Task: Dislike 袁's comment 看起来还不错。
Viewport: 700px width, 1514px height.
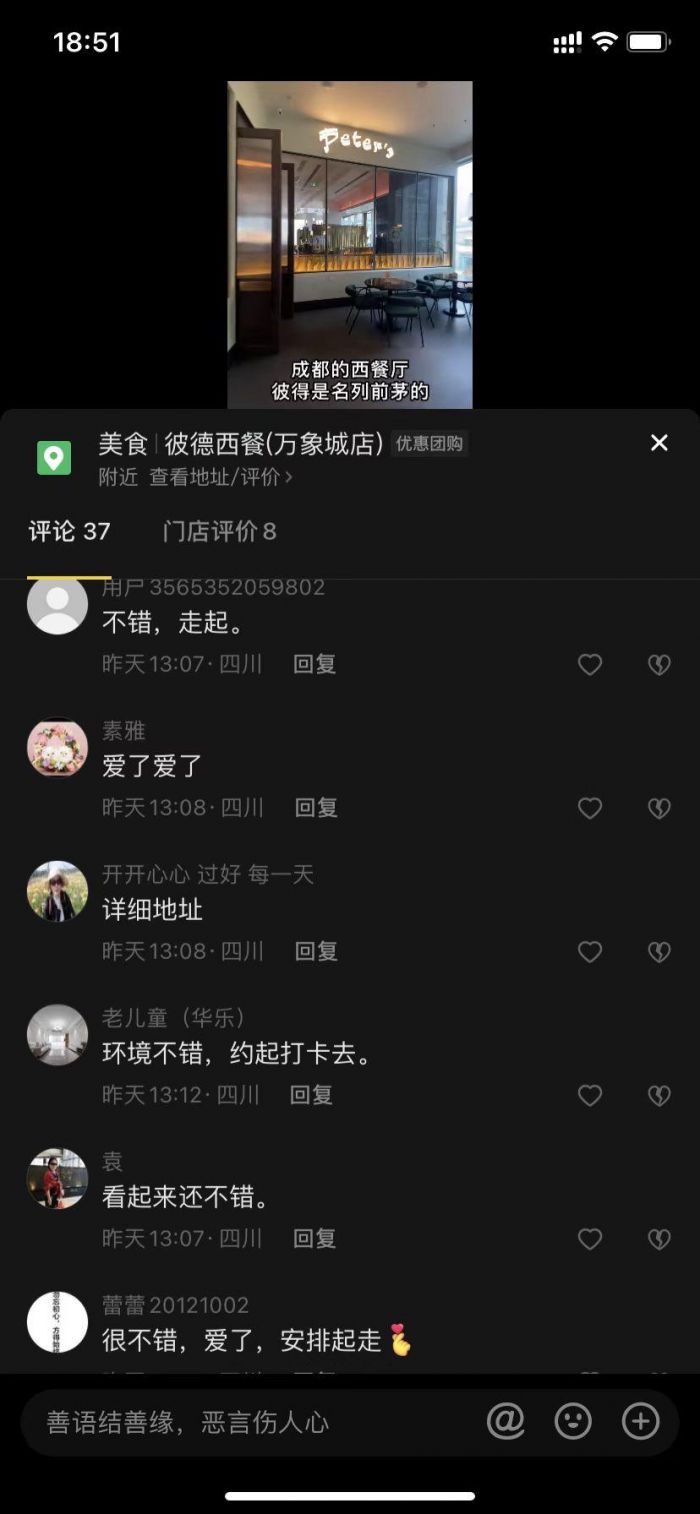Action: click(659, 1240)
